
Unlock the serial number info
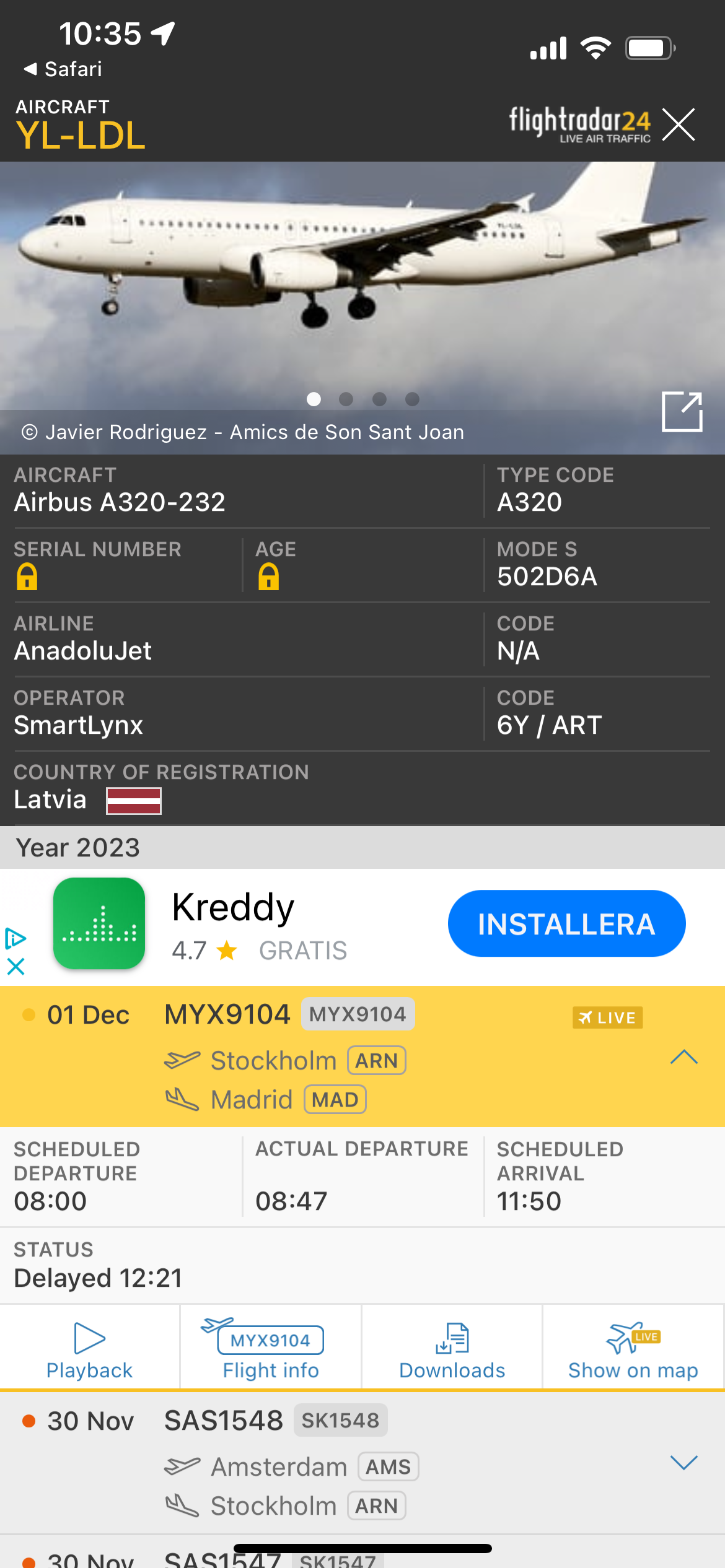coord(27,577)
